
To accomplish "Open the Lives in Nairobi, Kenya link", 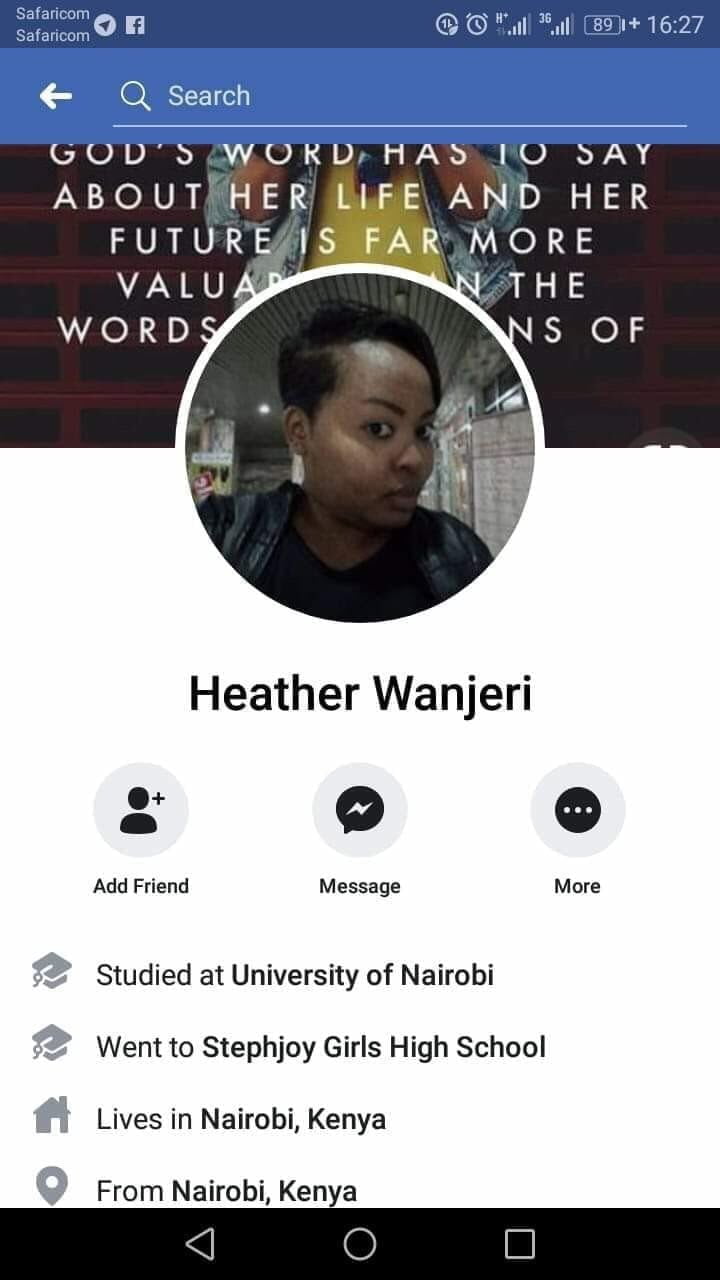I will [293, 1119].
